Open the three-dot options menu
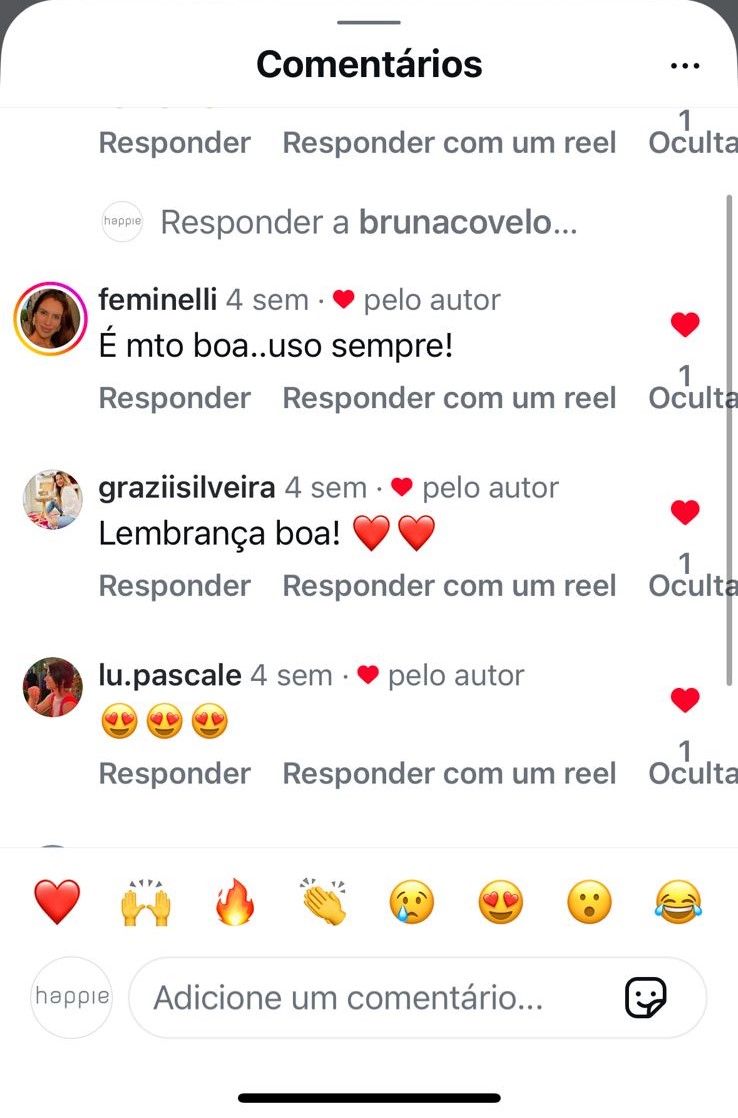The image size is (738, 1118). tap(685, 65)
